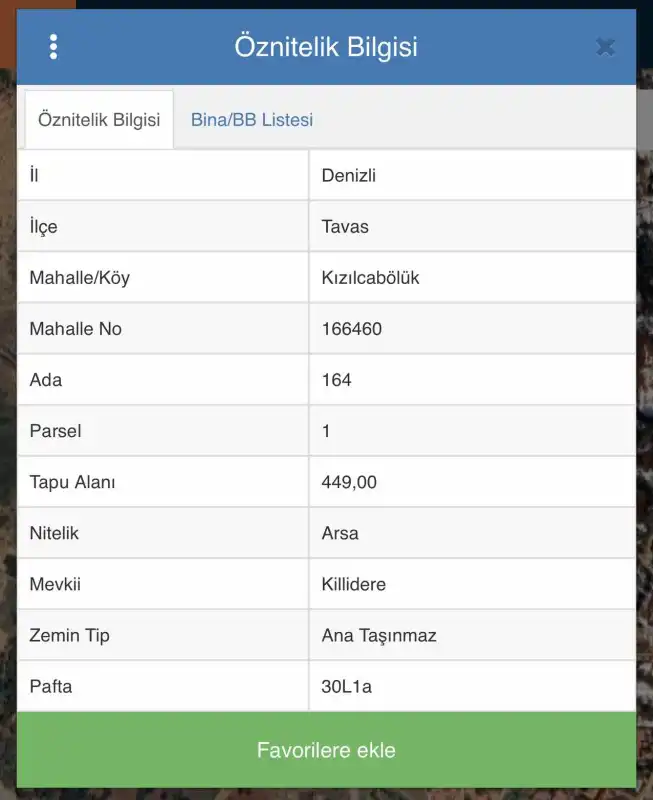Select the Öznitelik Bilgisi tab

[99, 120]
